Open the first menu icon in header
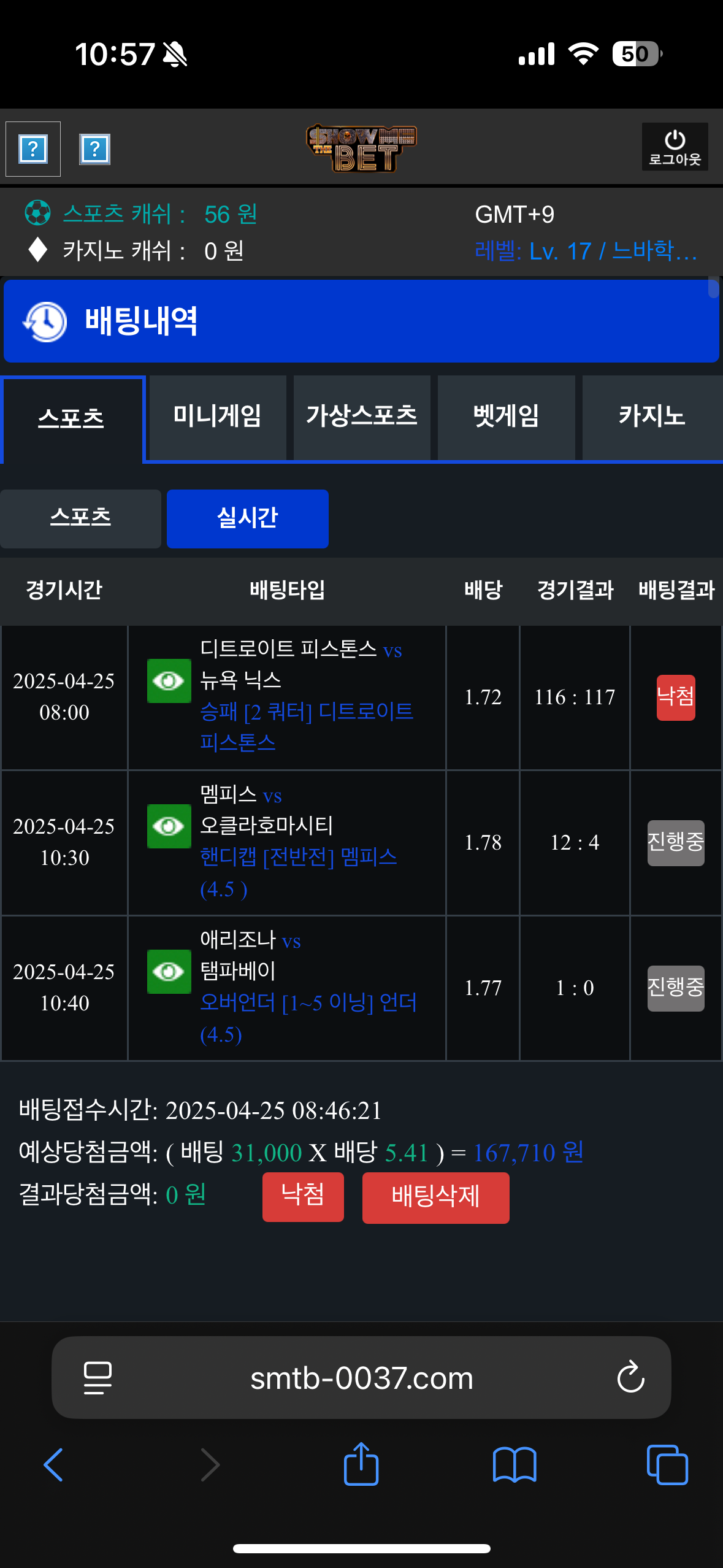723x1568 pixels. pos(33,149)
